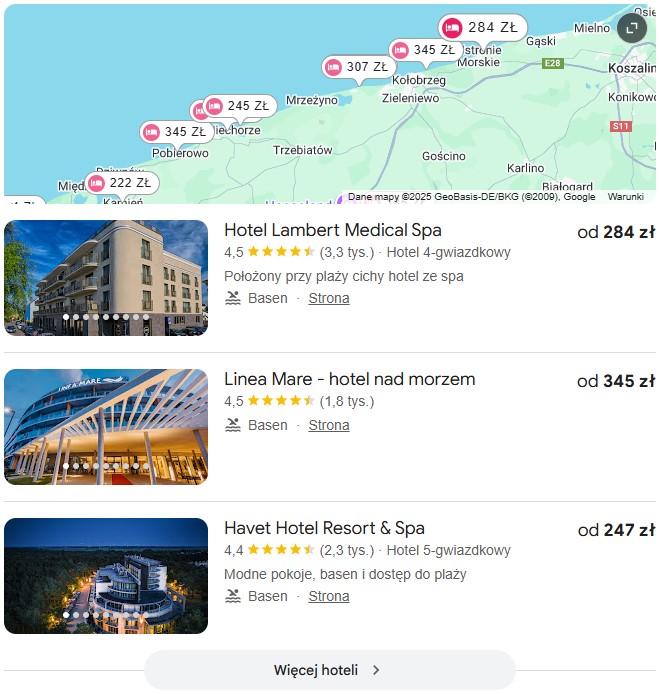Screen dimensions: 660x694
Task: Open Hotel Lambert Medical Spa listing
Action: point(332,230)
